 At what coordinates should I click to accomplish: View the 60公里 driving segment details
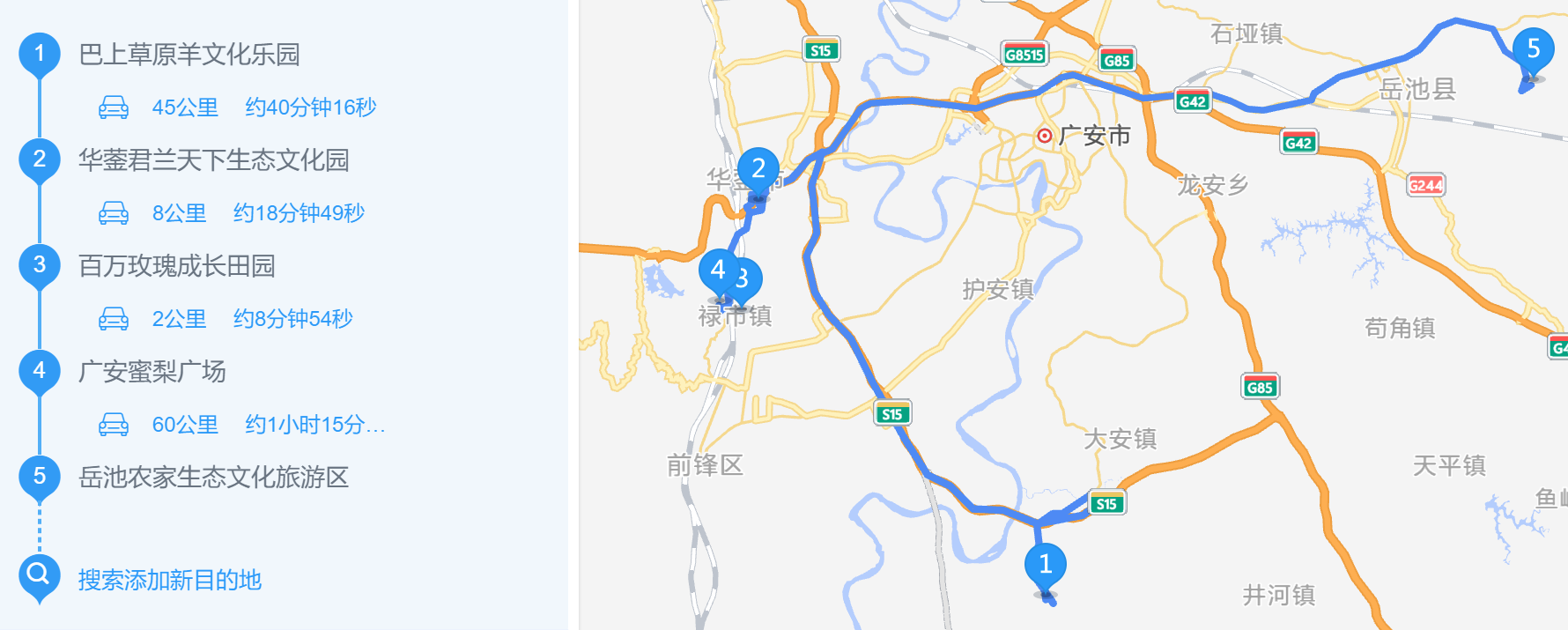tap(242, 425)
